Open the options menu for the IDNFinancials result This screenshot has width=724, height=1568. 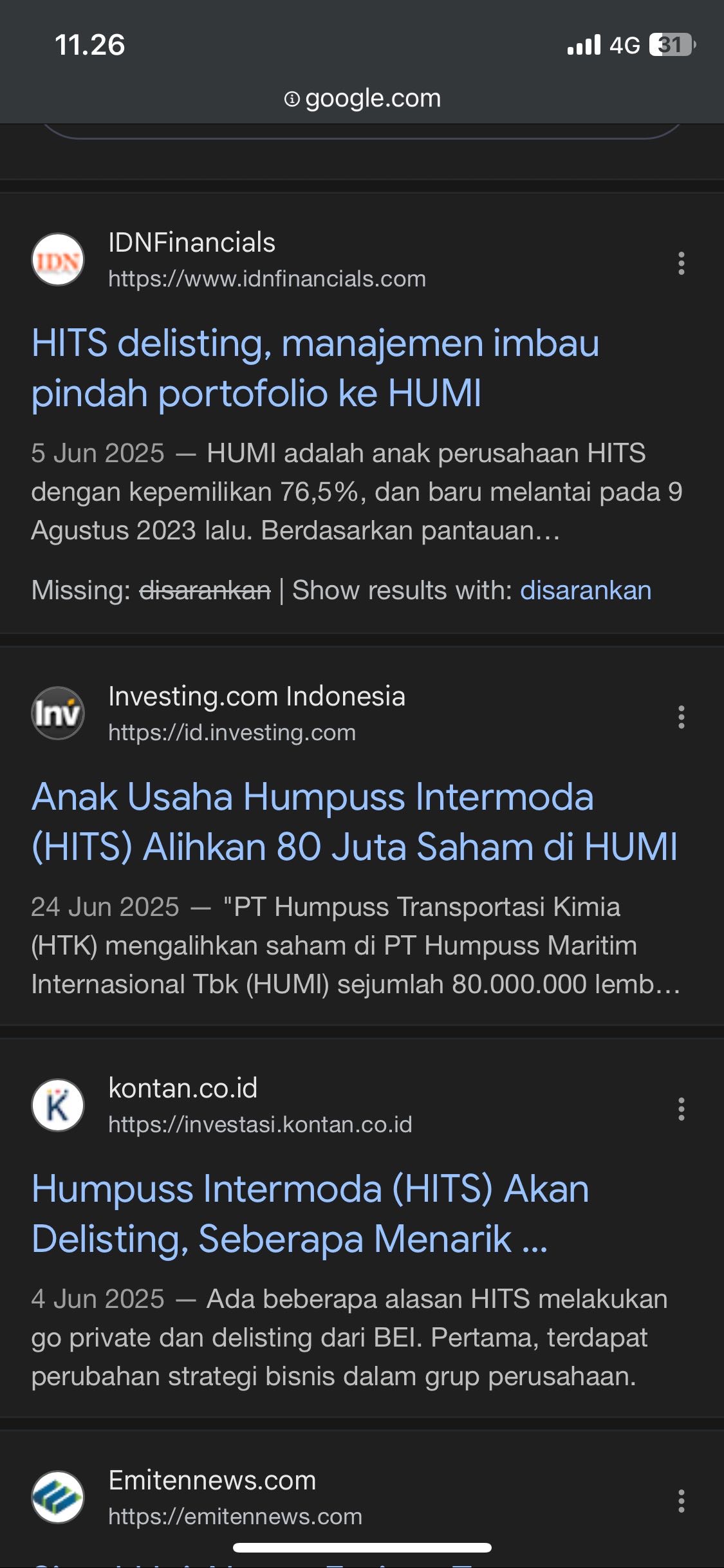pos(681,263)
